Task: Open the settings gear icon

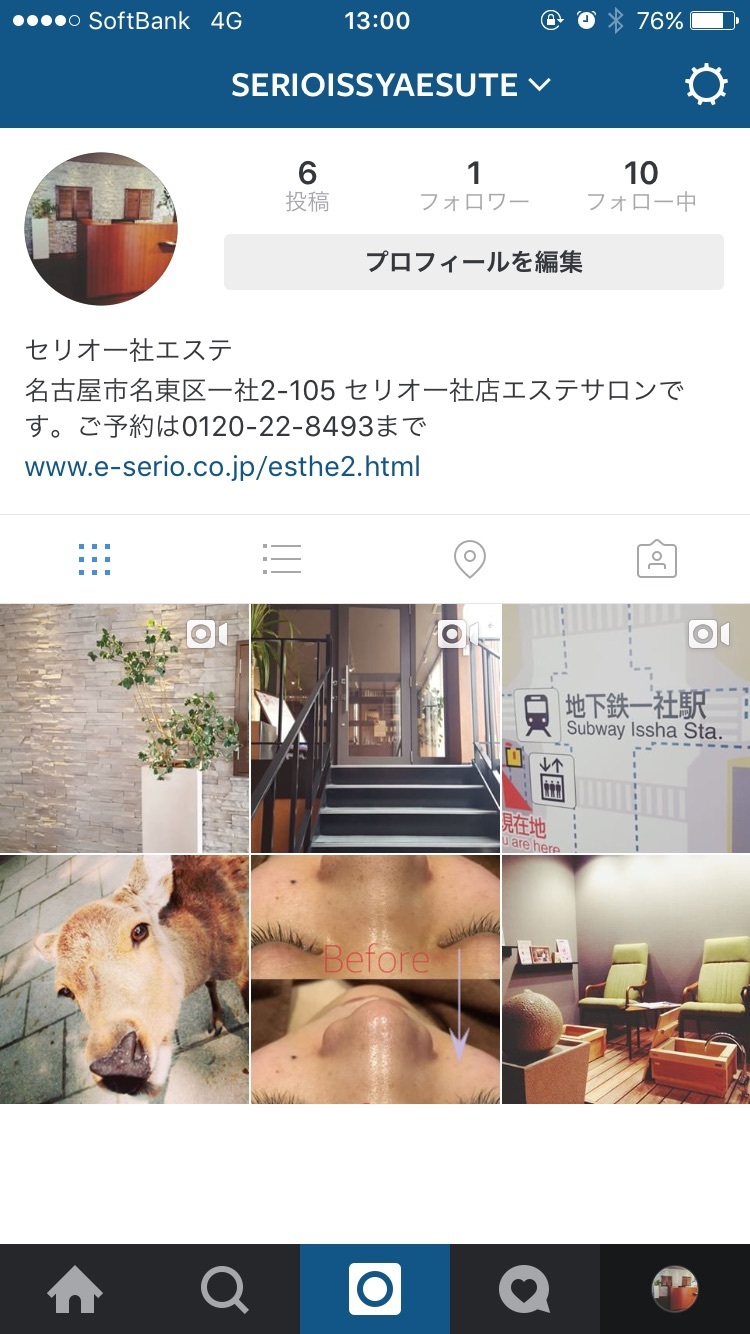Action: [x=706, y=86]
